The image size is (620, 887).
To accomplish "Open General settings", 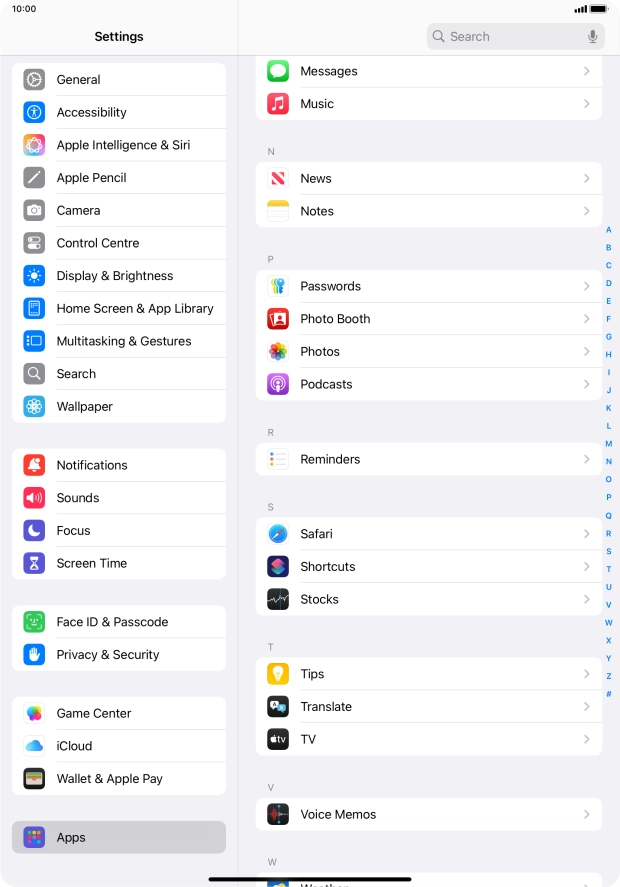I will (119, 80).
